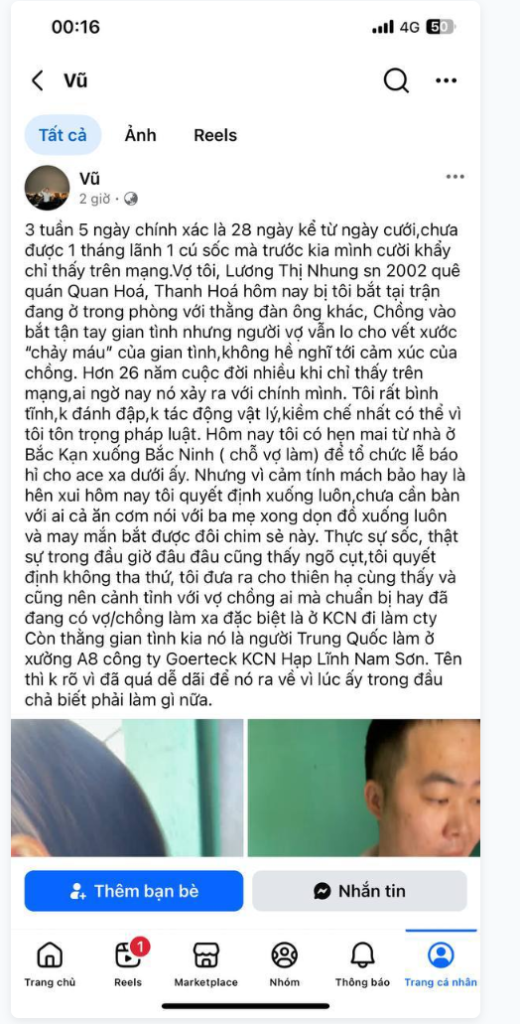Open the left photo in the post
Screen dimensions: 520x1024
[127, 788]
